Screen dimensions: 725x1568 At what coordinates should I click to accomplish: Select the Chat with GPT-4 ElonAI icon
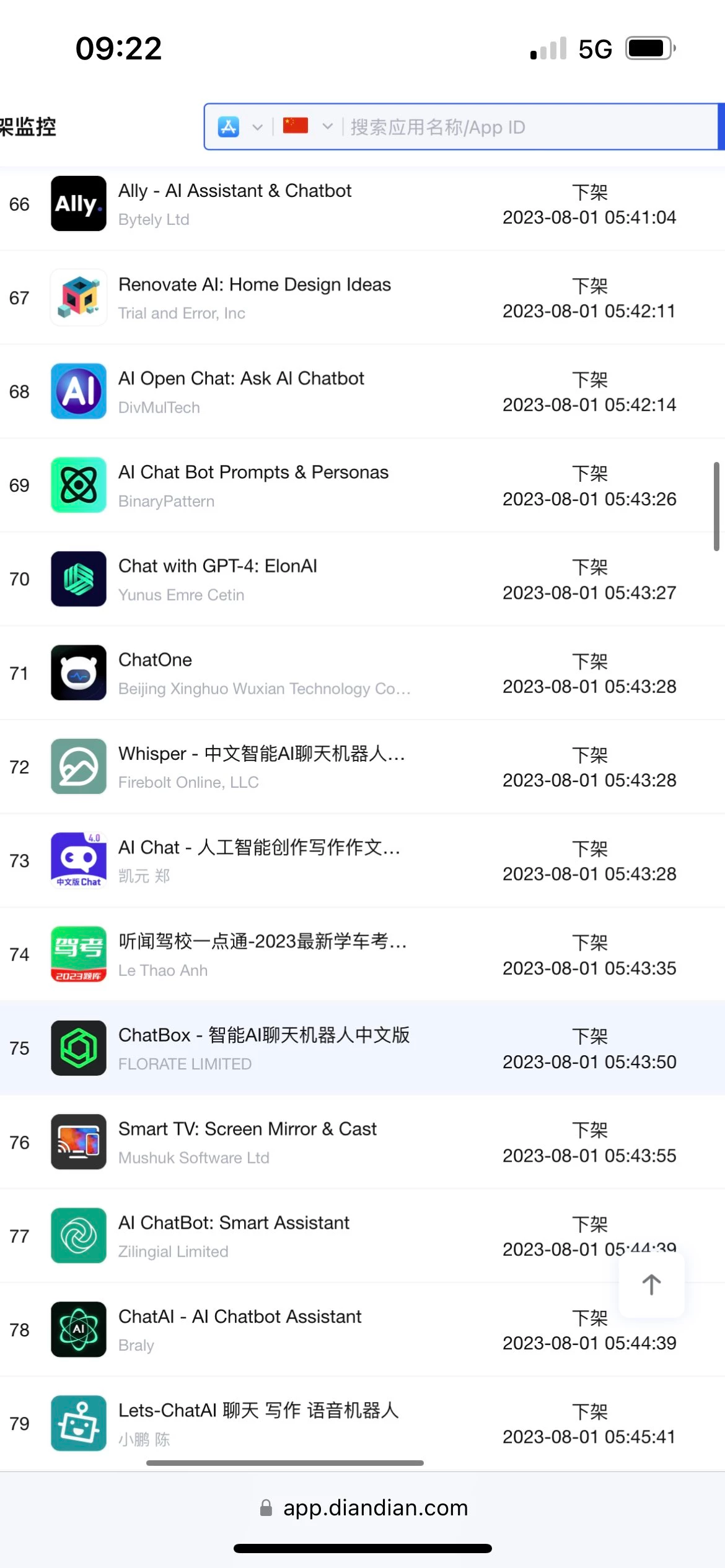(x=78, y=579)
